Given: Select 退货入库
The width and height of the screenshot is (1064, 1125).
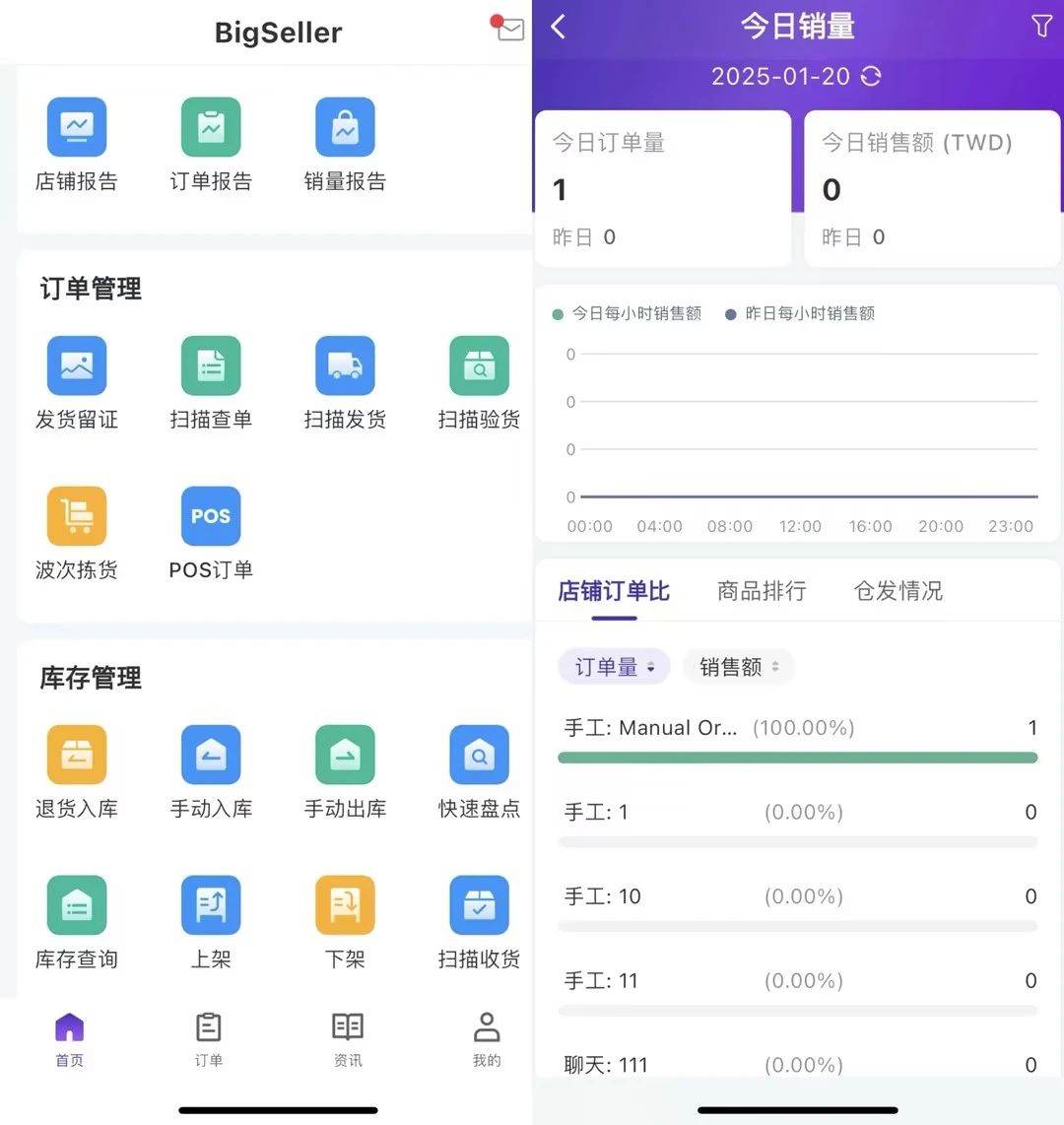Looking at the screenshot, I should click(77, 771).
